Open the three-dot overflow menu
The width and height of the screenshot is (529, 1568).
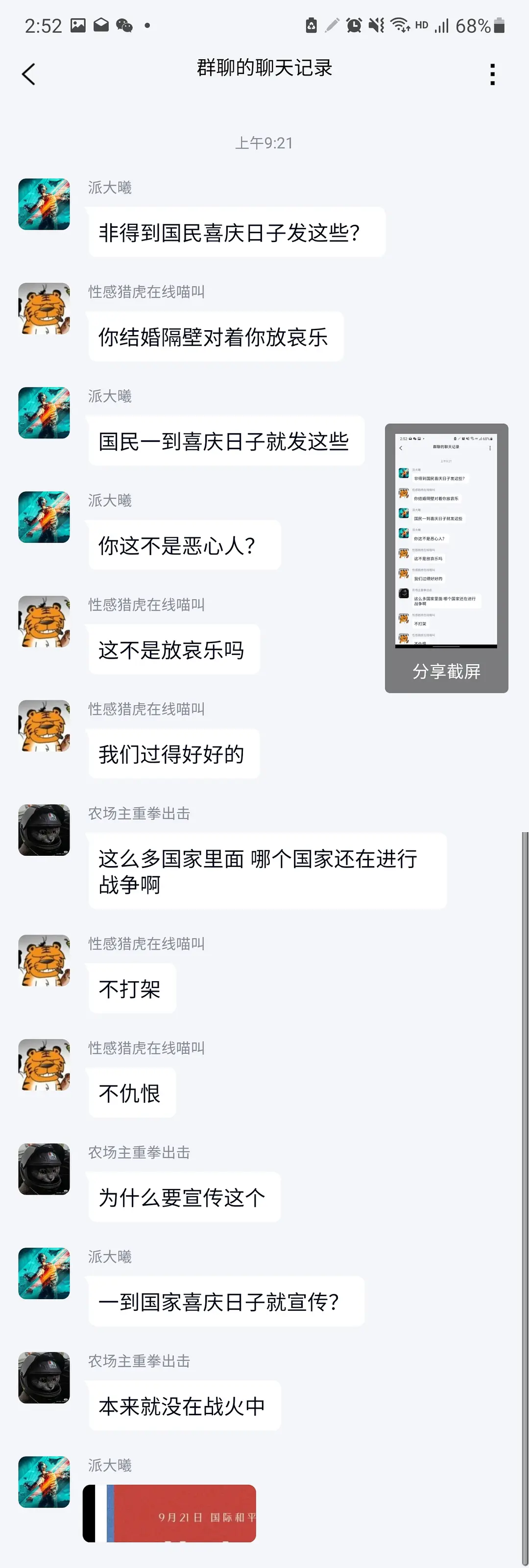pyautogui.click(x=492, y=74)
